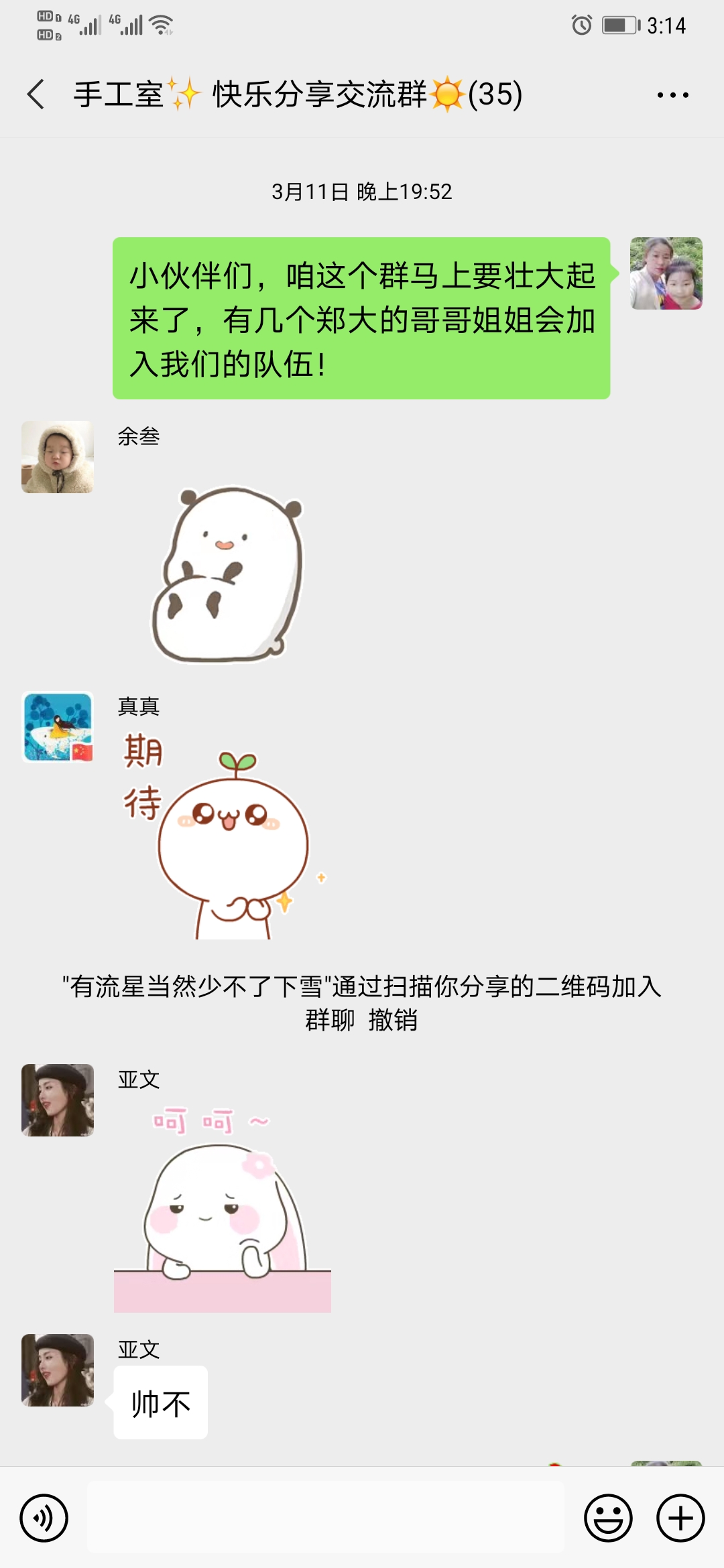The height and width of the screenshot is (1568, 724).
Task: Open 余叁's profile avatar
Action: point(58,457)
